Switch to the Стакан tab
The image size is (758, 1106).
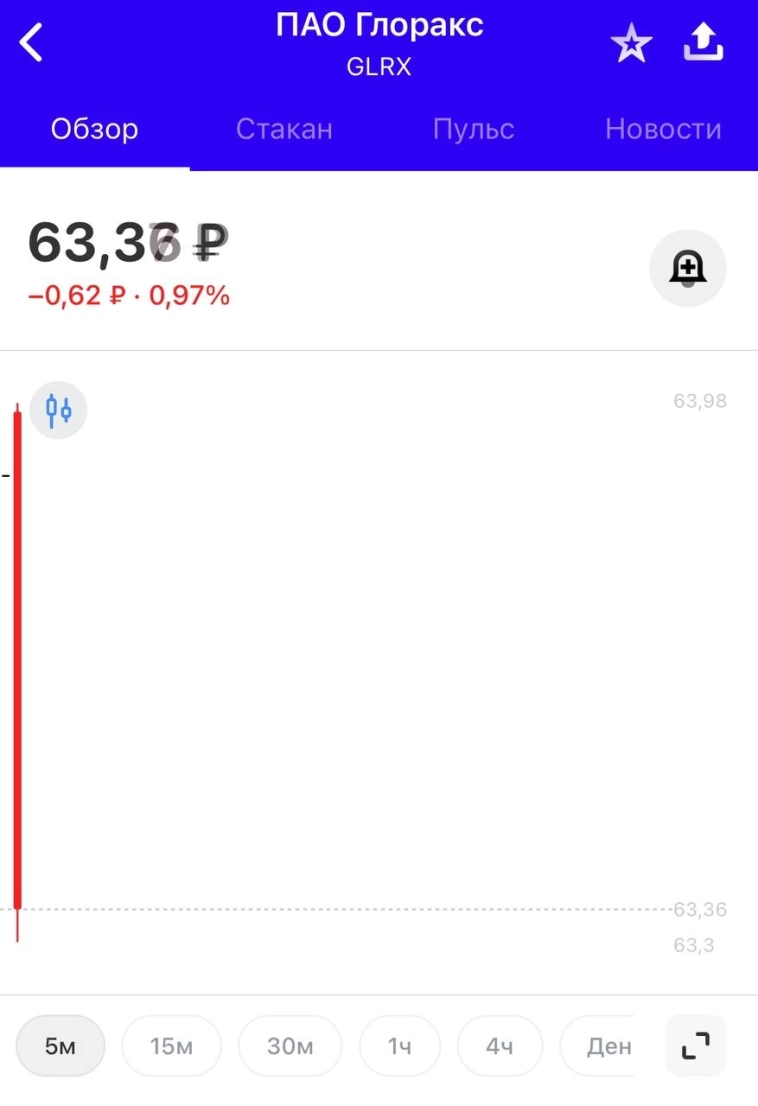(284, 129)
